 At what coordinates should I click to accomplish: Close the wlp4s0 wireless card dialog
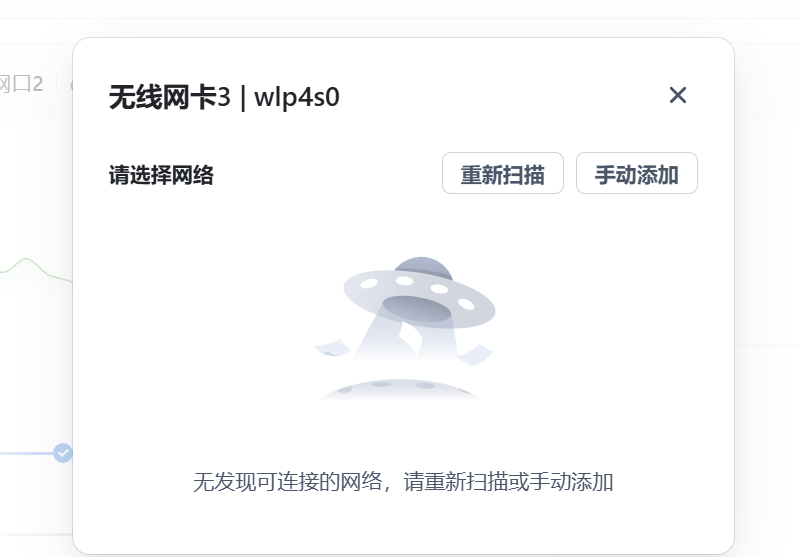(678, 96)
